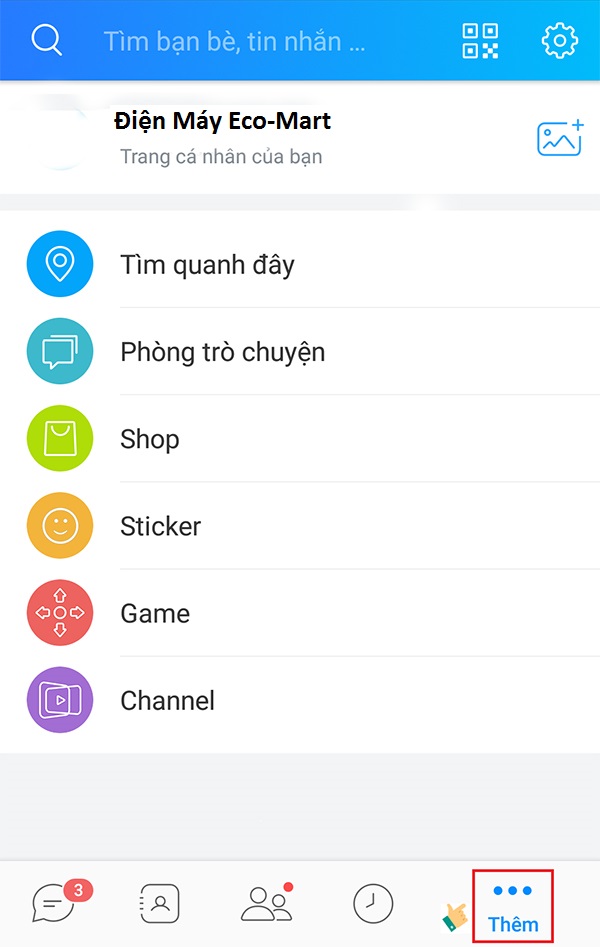Open the settings gear
This screenshot has height=947, width=600.
559,41
